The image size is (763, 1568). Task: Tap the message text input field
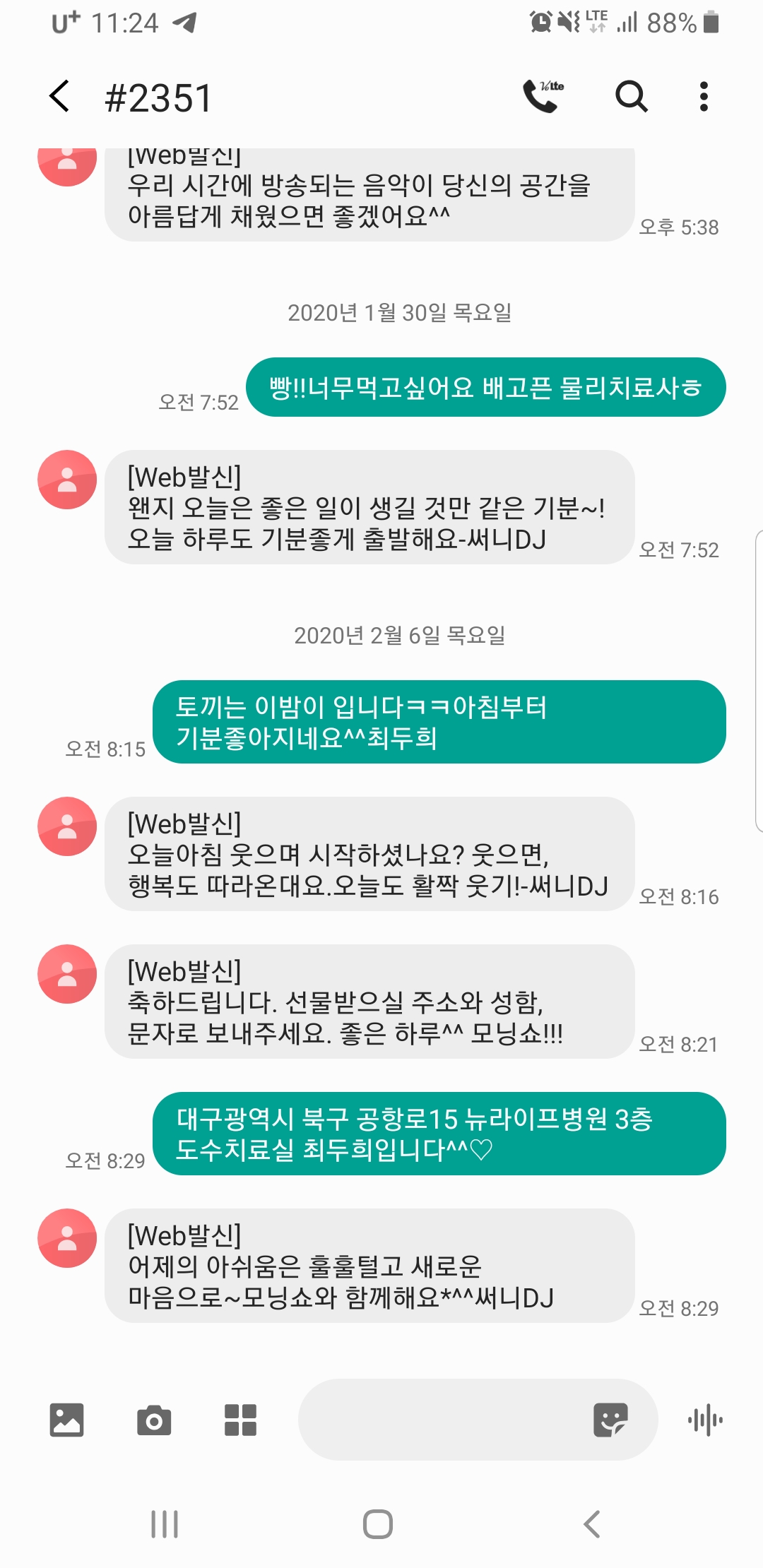(x=438, y=1420)
